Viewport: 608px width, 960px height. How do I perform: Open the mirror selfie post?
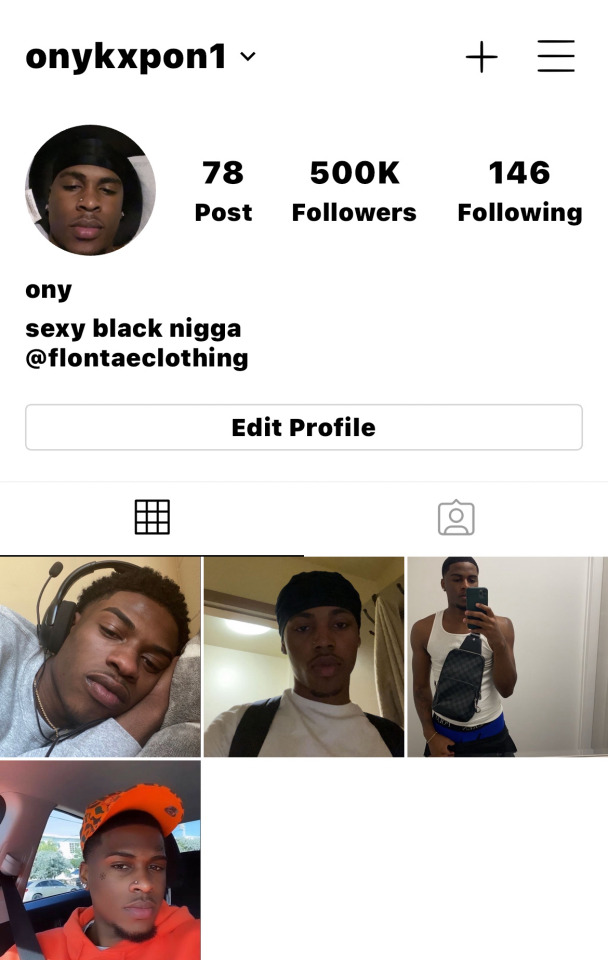coord(507,657)
